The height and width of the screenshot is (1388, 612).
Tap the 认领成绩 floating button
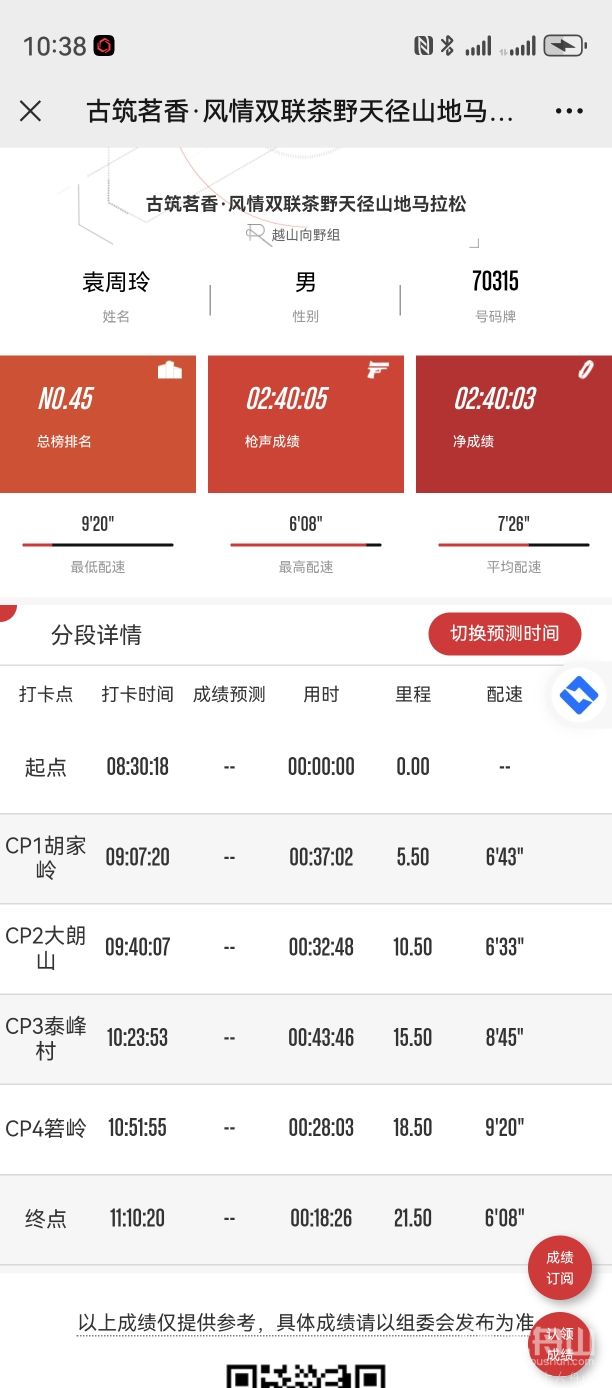[x=560, y=1345]
